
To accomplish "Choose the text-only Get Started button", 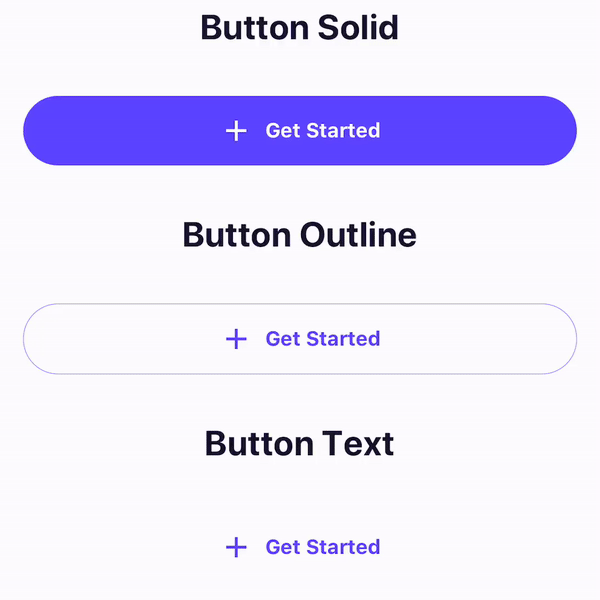I will coord(303,547).
